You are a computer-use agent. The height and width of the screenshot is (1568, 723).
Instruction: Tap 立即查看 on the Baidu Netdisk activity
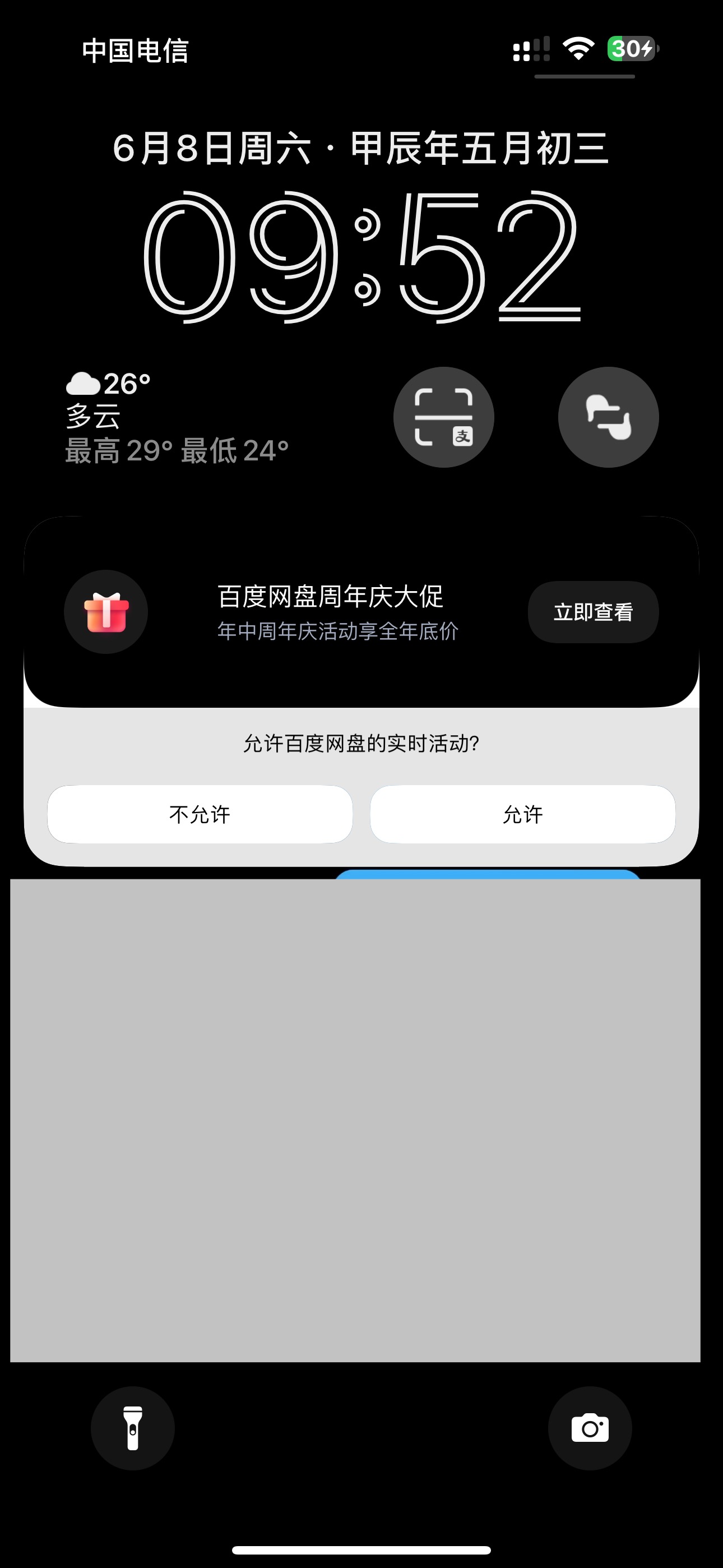point(593,612)
